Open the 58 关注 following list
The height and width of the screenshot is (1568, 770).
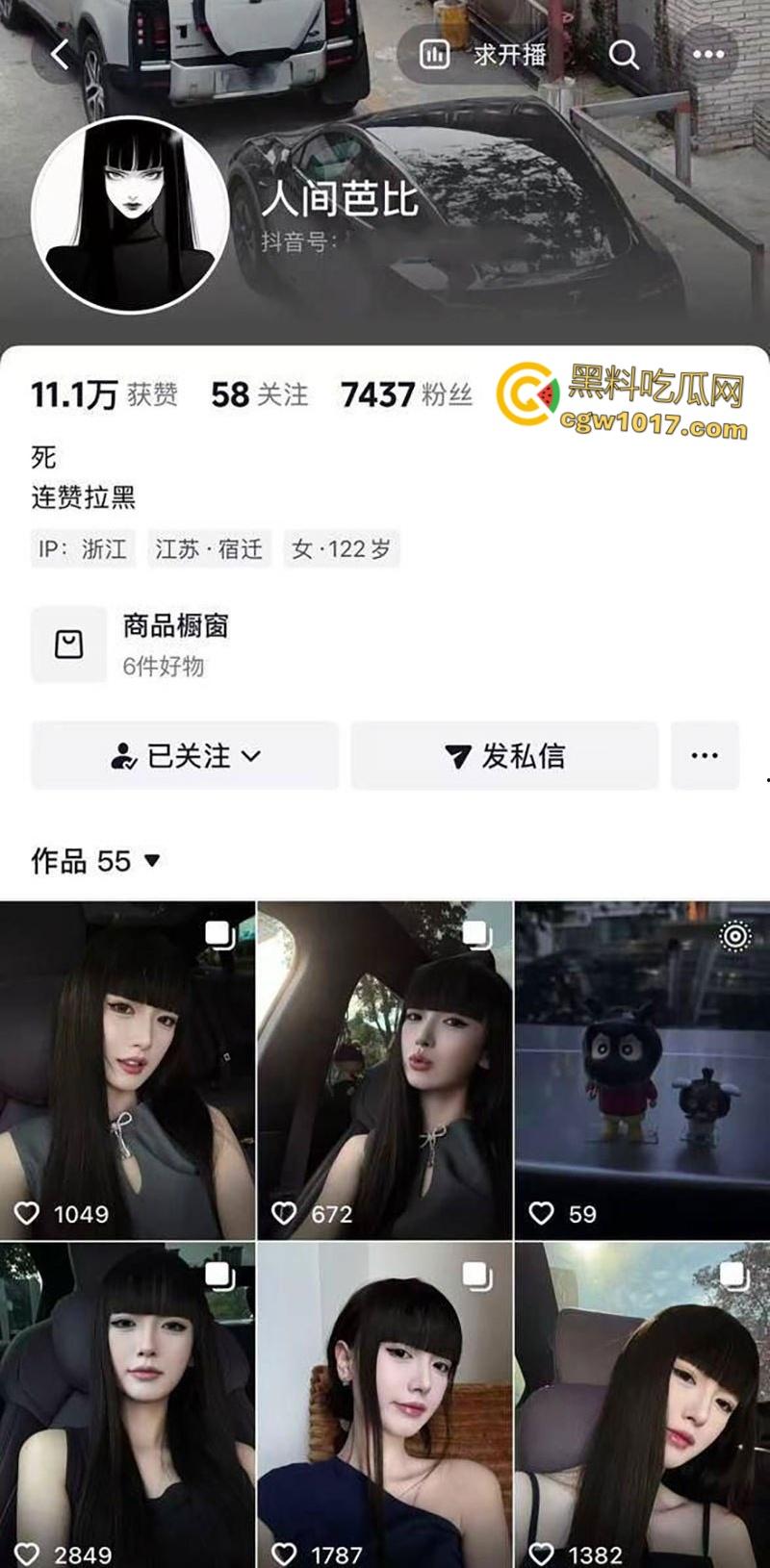[x=258, y=392]
